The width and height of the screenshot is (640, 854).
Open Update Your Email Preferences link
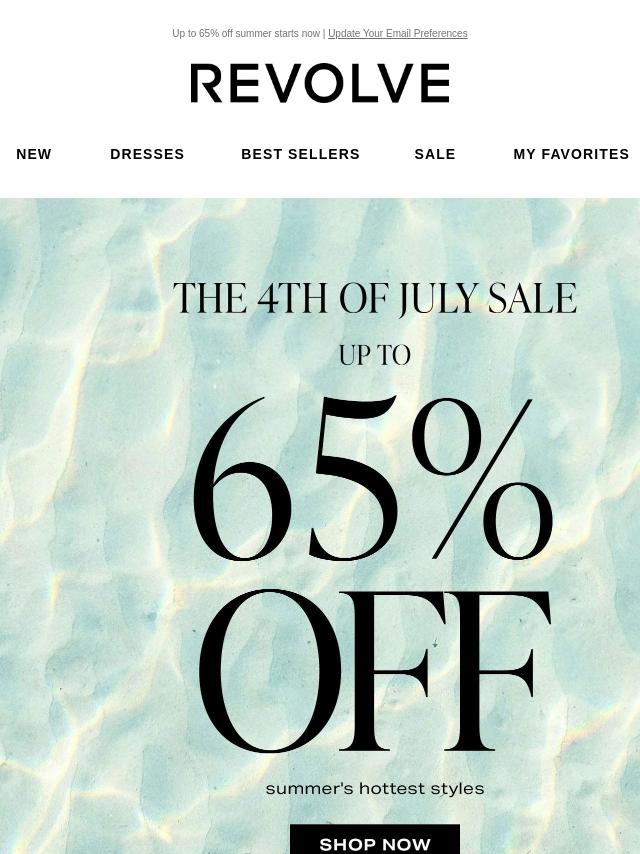pos(397,33)
